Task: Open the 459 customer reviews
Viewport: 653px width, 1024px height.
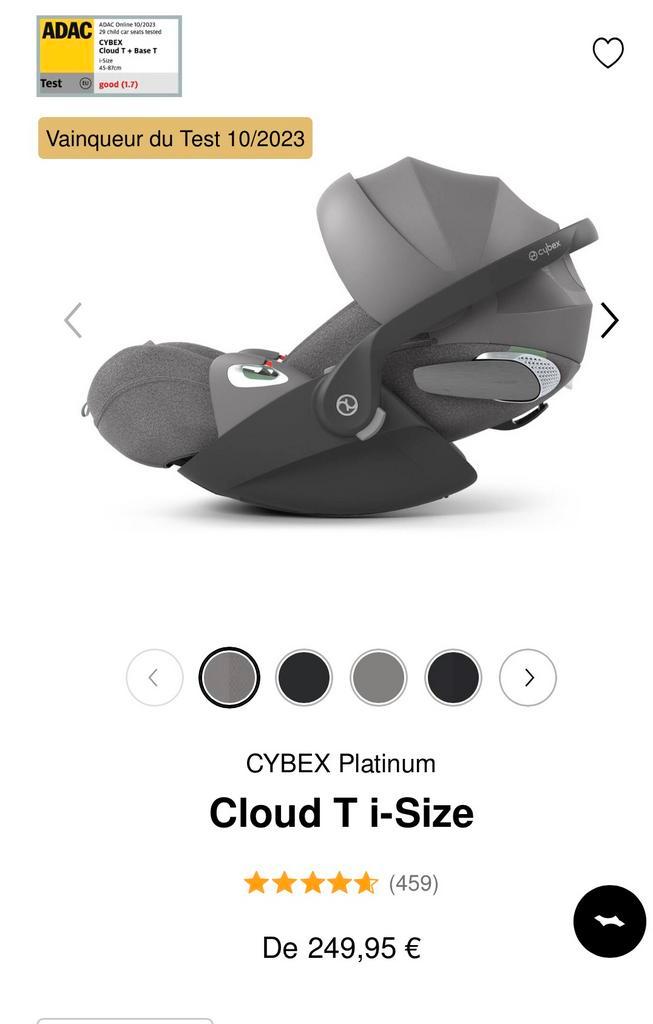Action: click(x=413, y=883)
